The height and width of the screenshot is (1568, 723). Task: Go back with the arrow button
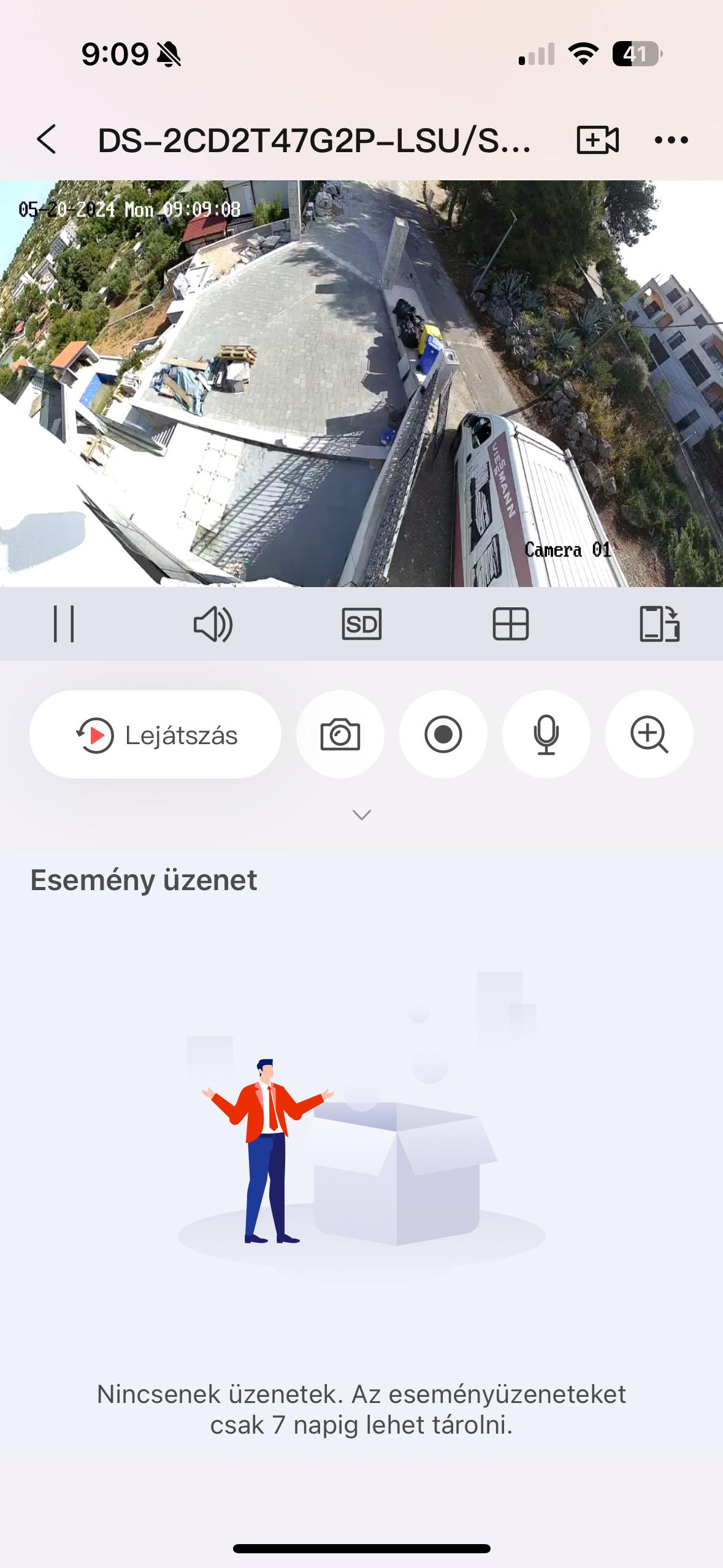tap(47, 140)
